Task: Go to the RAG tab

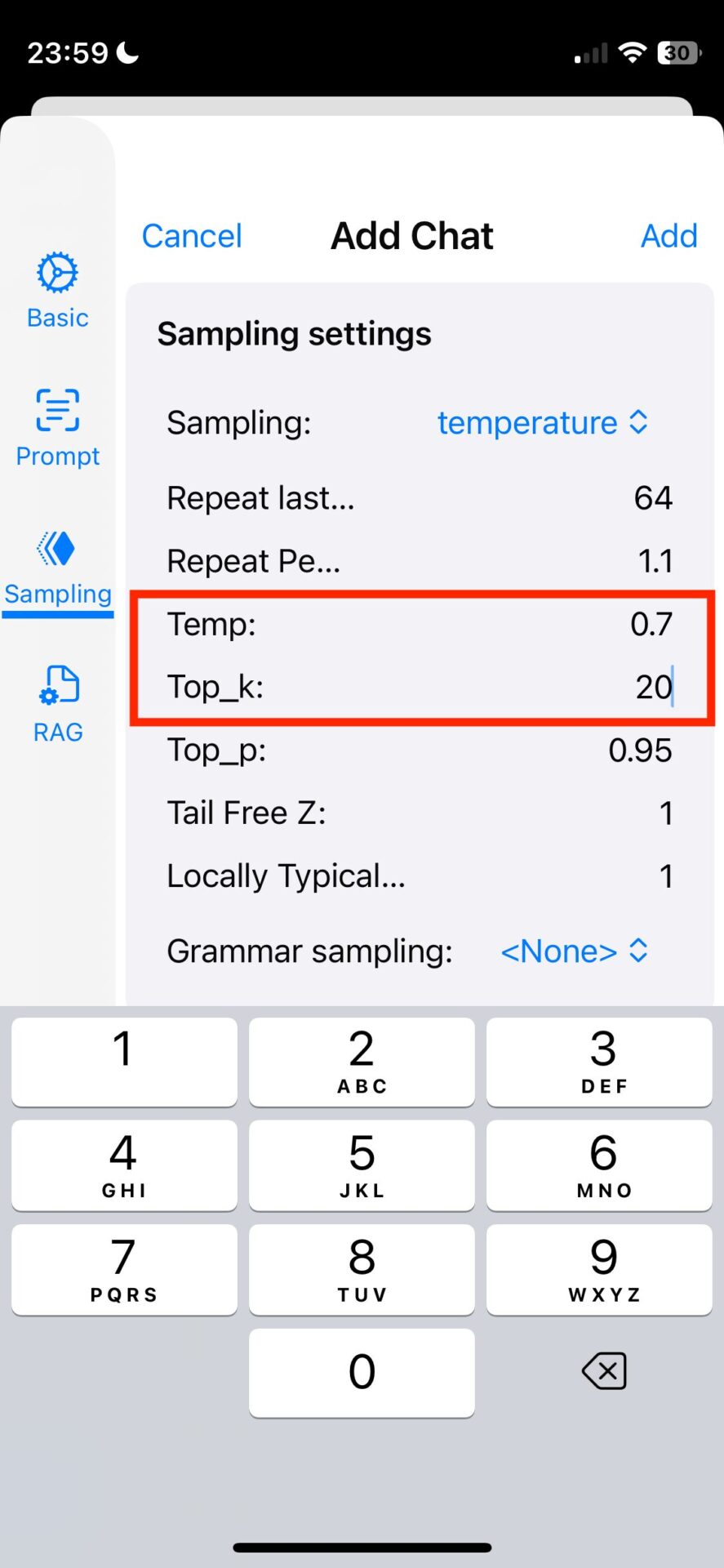Action: (58, 704)
